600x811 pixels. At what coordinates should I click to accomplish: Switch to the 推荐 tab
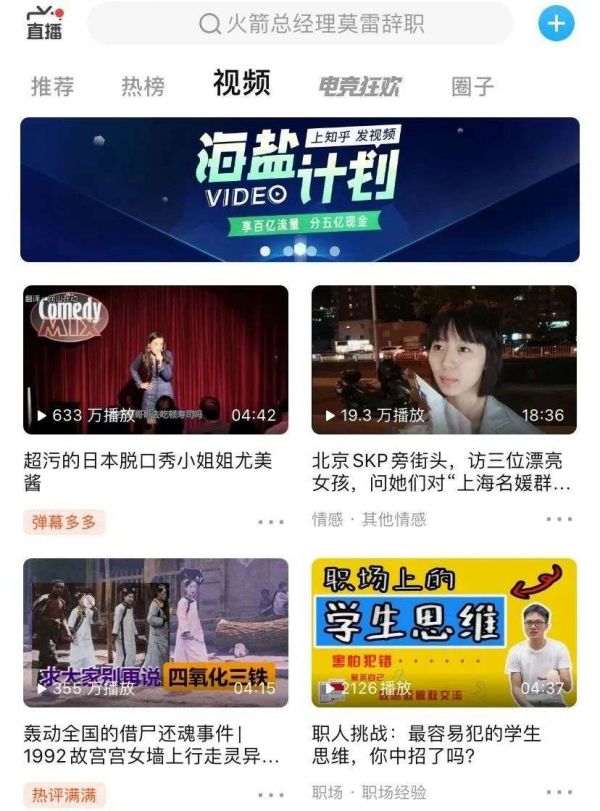(52, 86)
